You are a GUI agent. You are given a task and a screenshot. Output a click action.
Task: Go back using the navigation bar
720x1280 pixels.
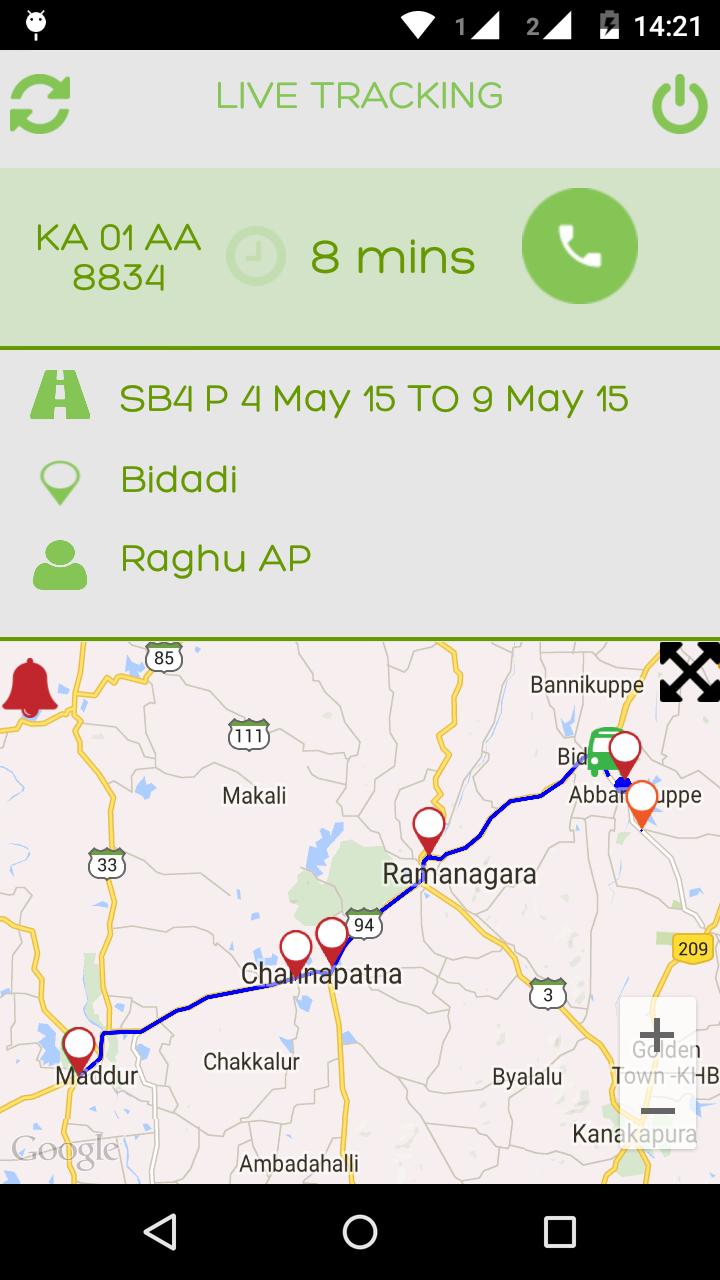160,1232
